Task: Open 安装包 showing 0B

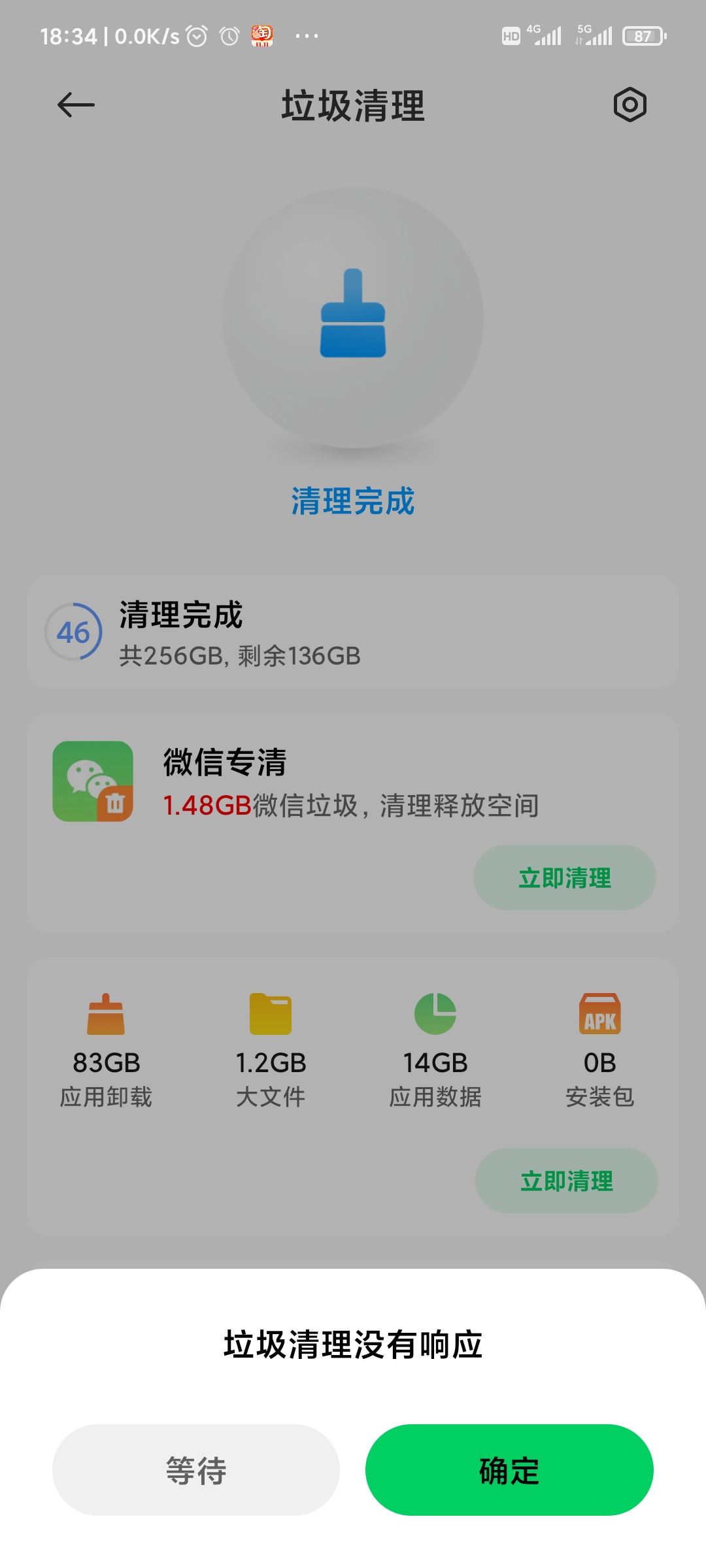Action: 600,1051
